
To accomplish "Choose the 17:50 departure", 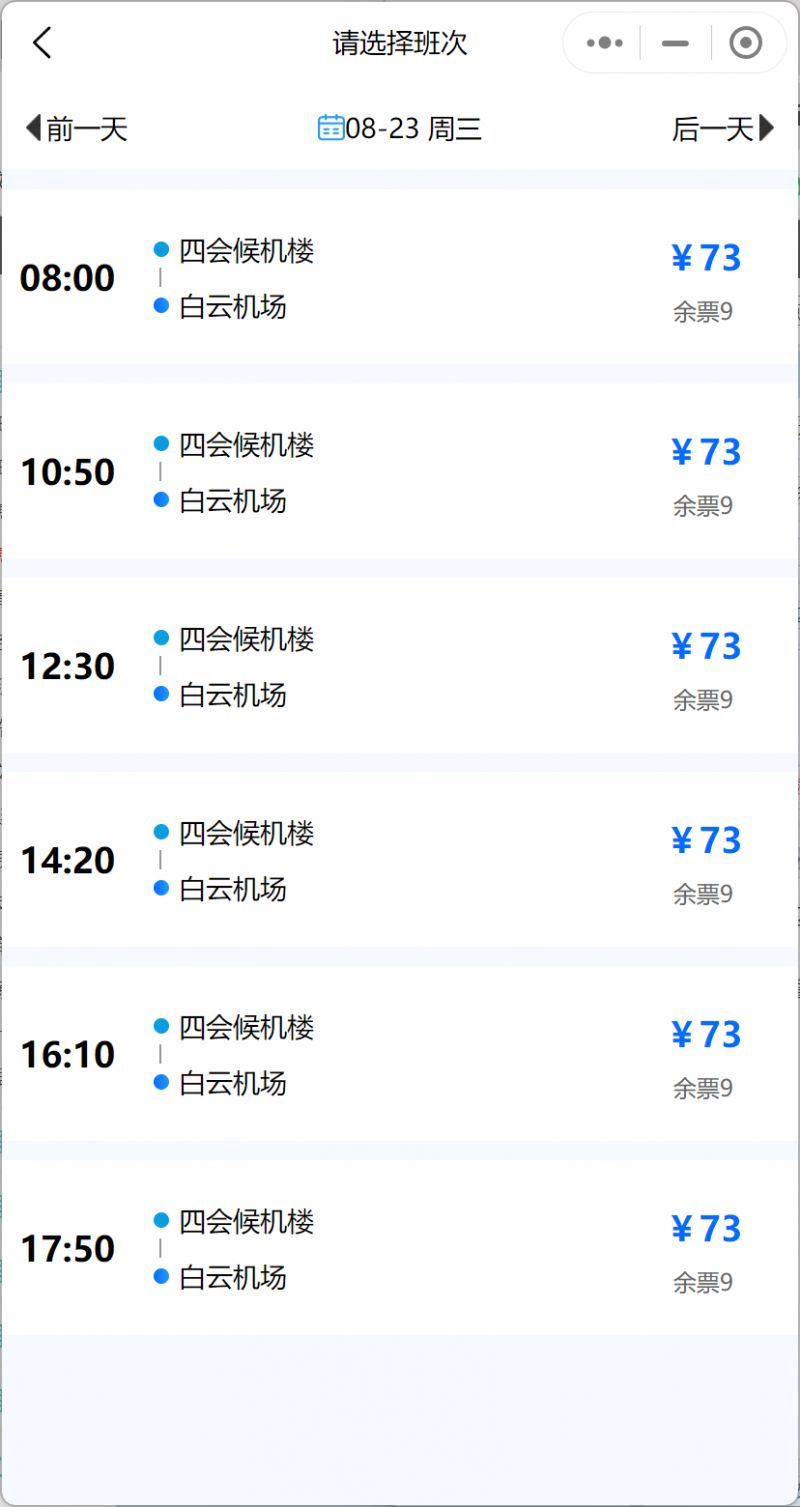I will pyautogui.click(x=400, y=1247).
